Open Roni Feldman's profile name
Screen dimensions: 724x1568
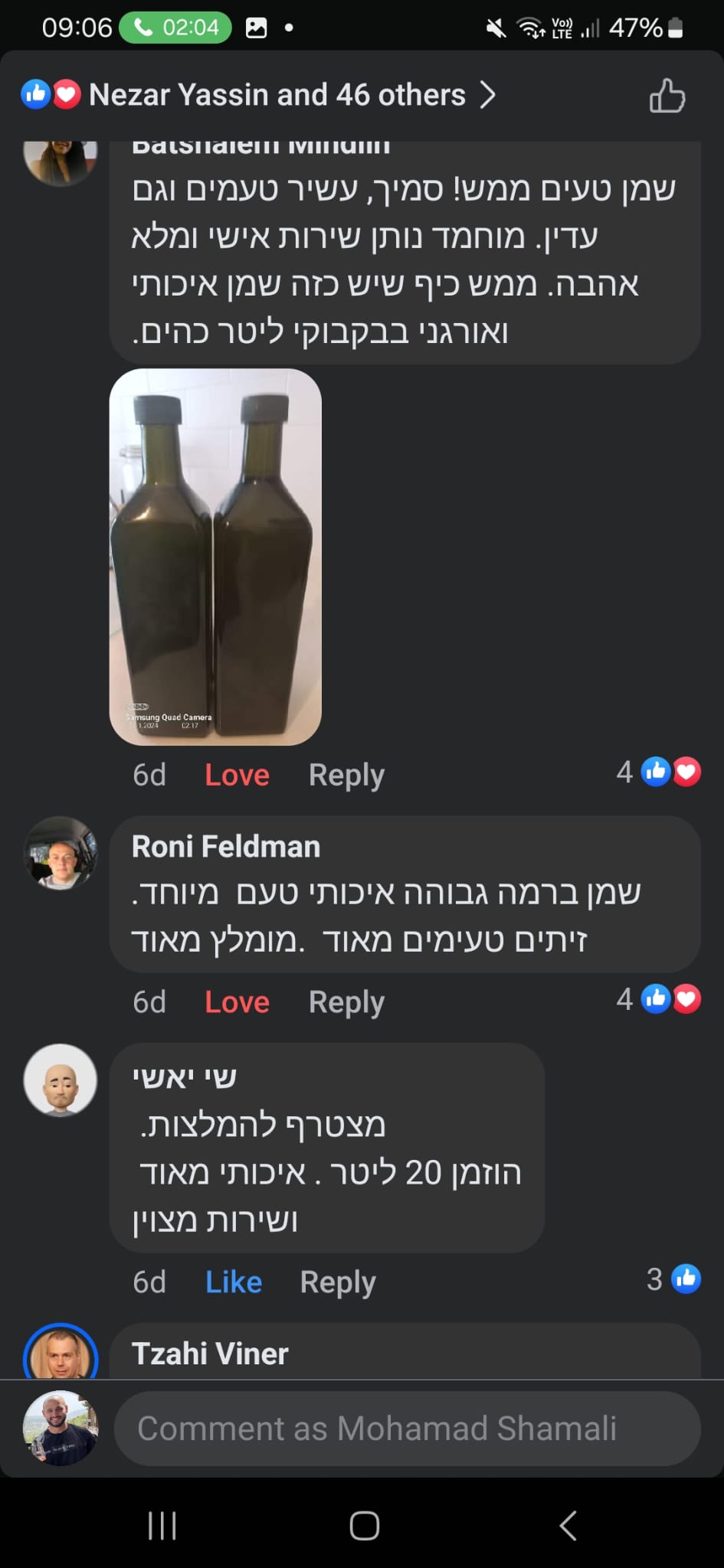click(226, 847)
